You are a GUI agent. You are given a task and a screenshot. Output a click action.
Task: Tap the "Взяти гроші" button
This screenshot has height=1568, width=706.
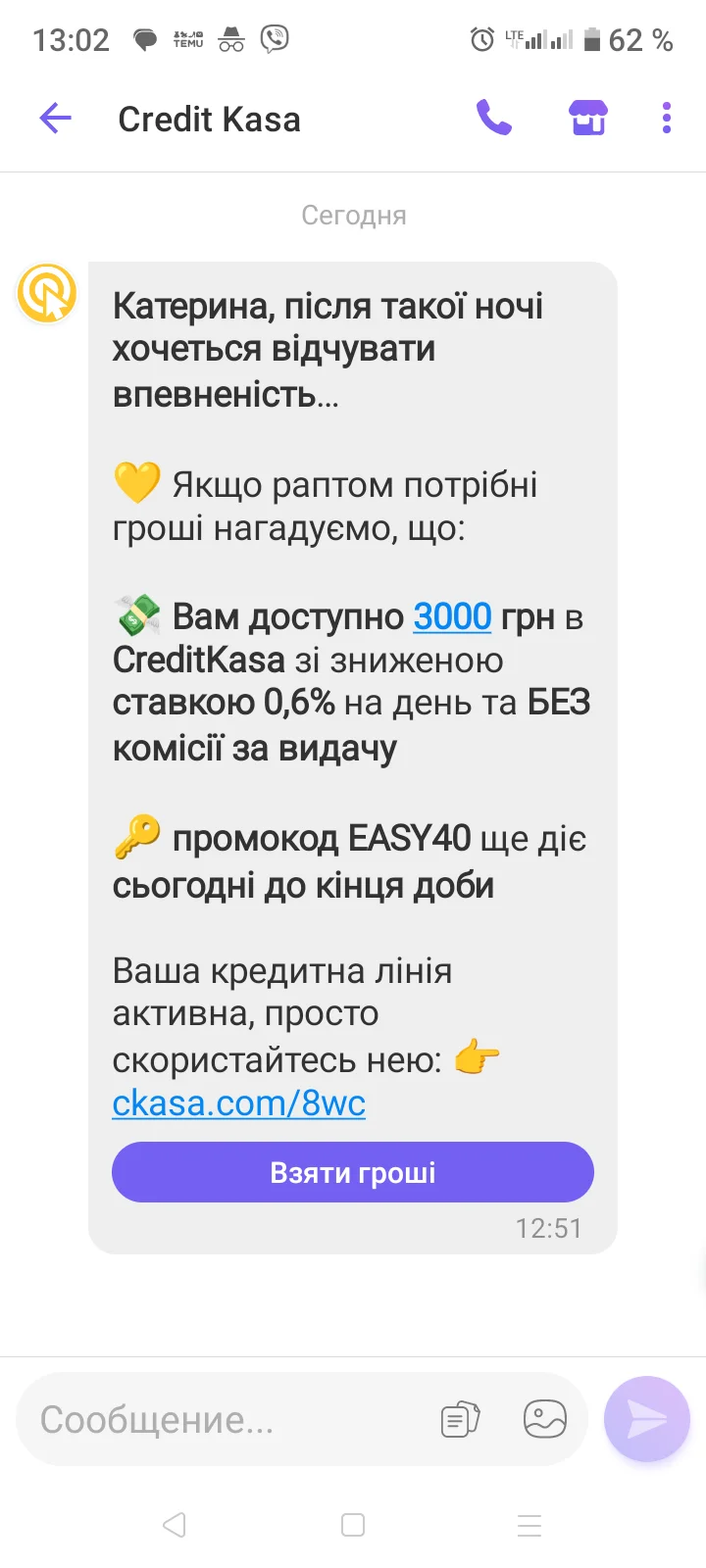pos(353,1172)
